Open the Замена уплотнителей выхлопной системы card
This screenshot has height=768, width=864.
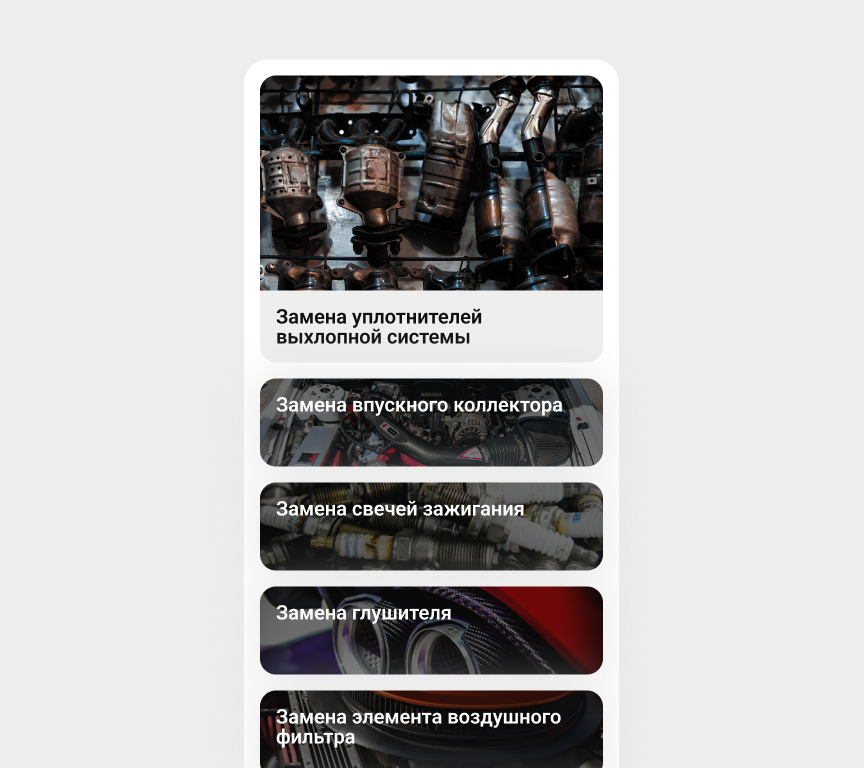click(431, 220)
